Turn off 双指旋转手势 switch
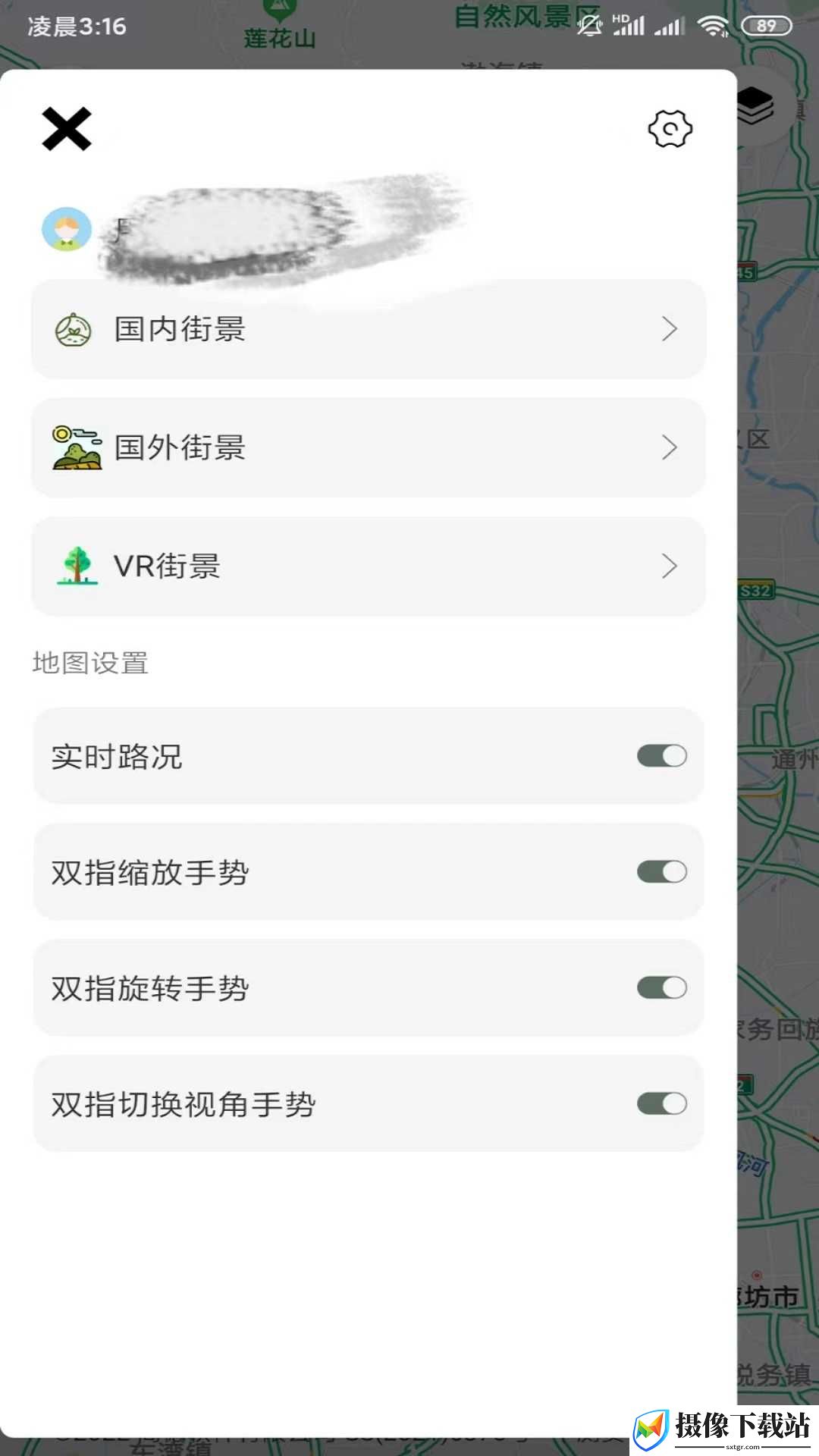 (662, 988)
